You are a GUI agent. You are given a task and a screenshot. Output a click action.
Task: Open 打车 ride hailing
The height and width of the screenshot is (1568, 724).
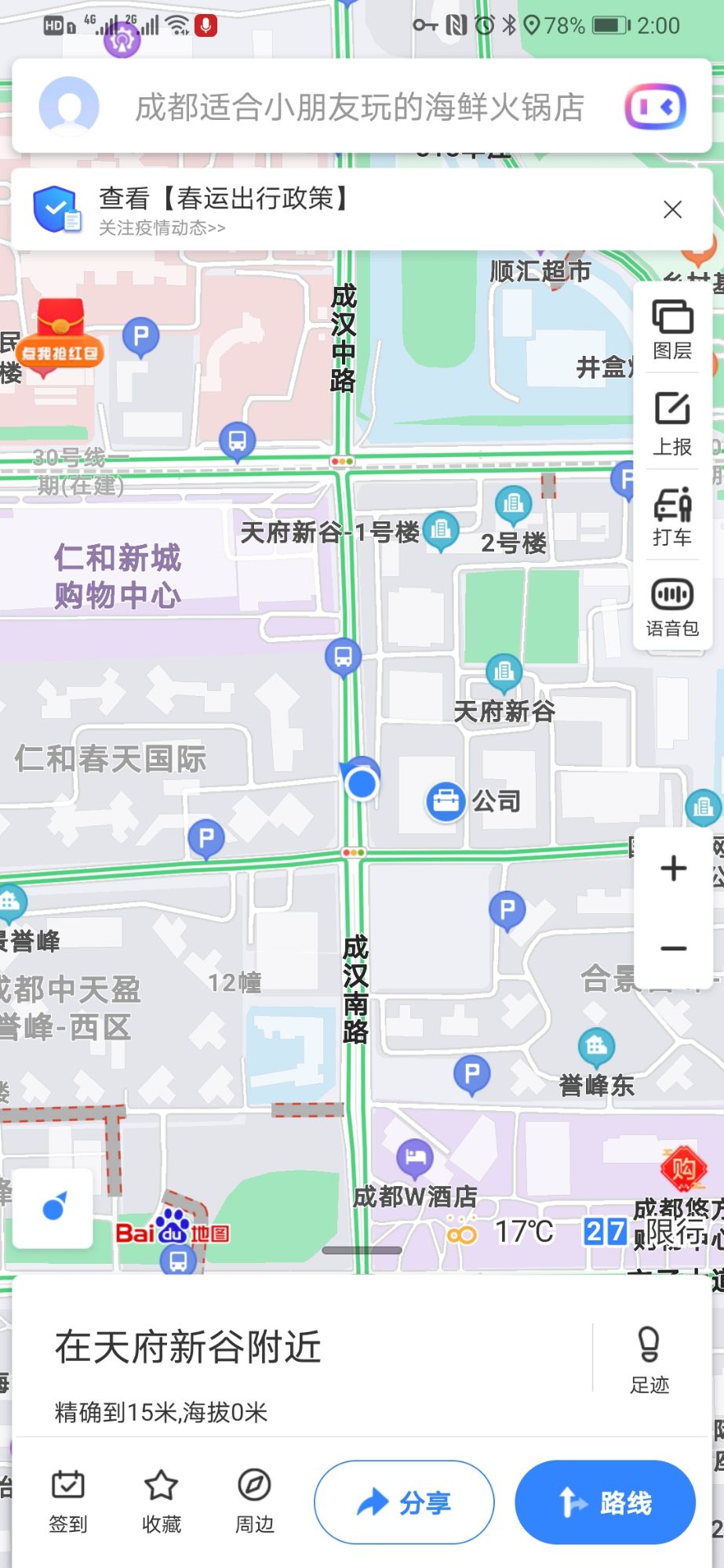click(672, 515)
